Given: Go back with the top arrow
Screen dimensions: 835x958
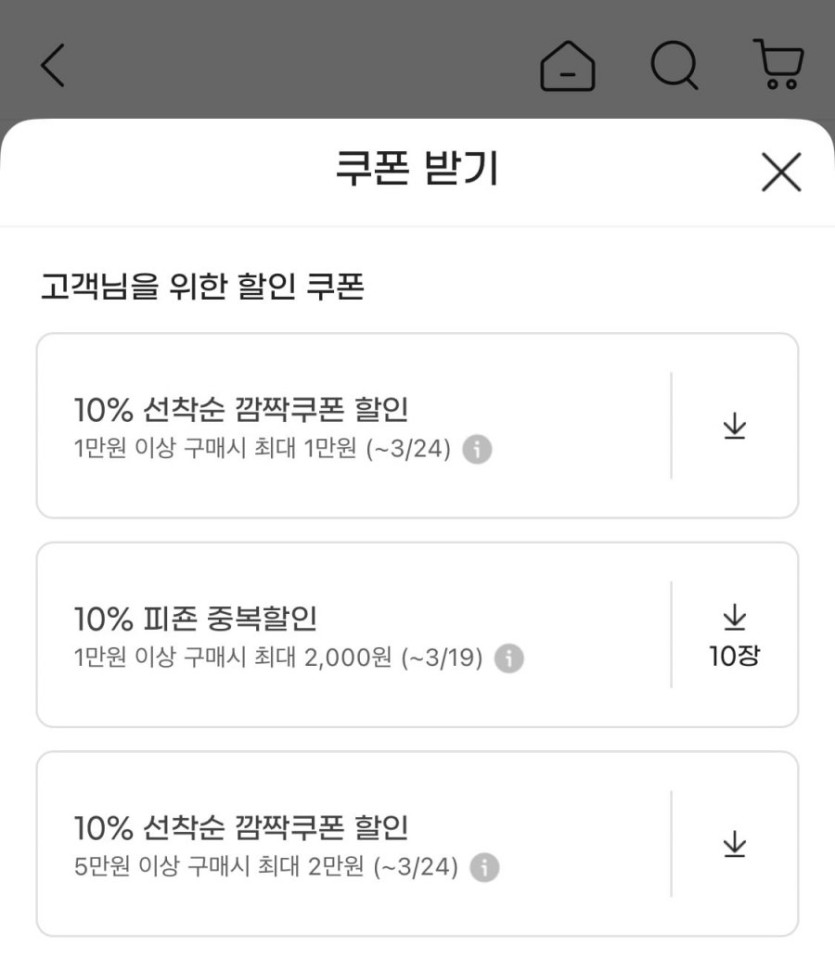Looking at the screenshot, I should tap(53, 66).
